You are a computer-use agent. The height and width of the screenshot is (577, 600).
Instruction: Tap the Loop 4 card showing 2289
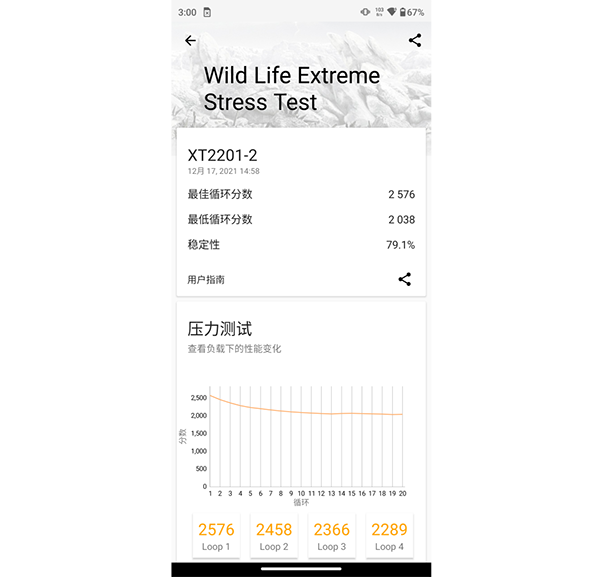[387, 536]
